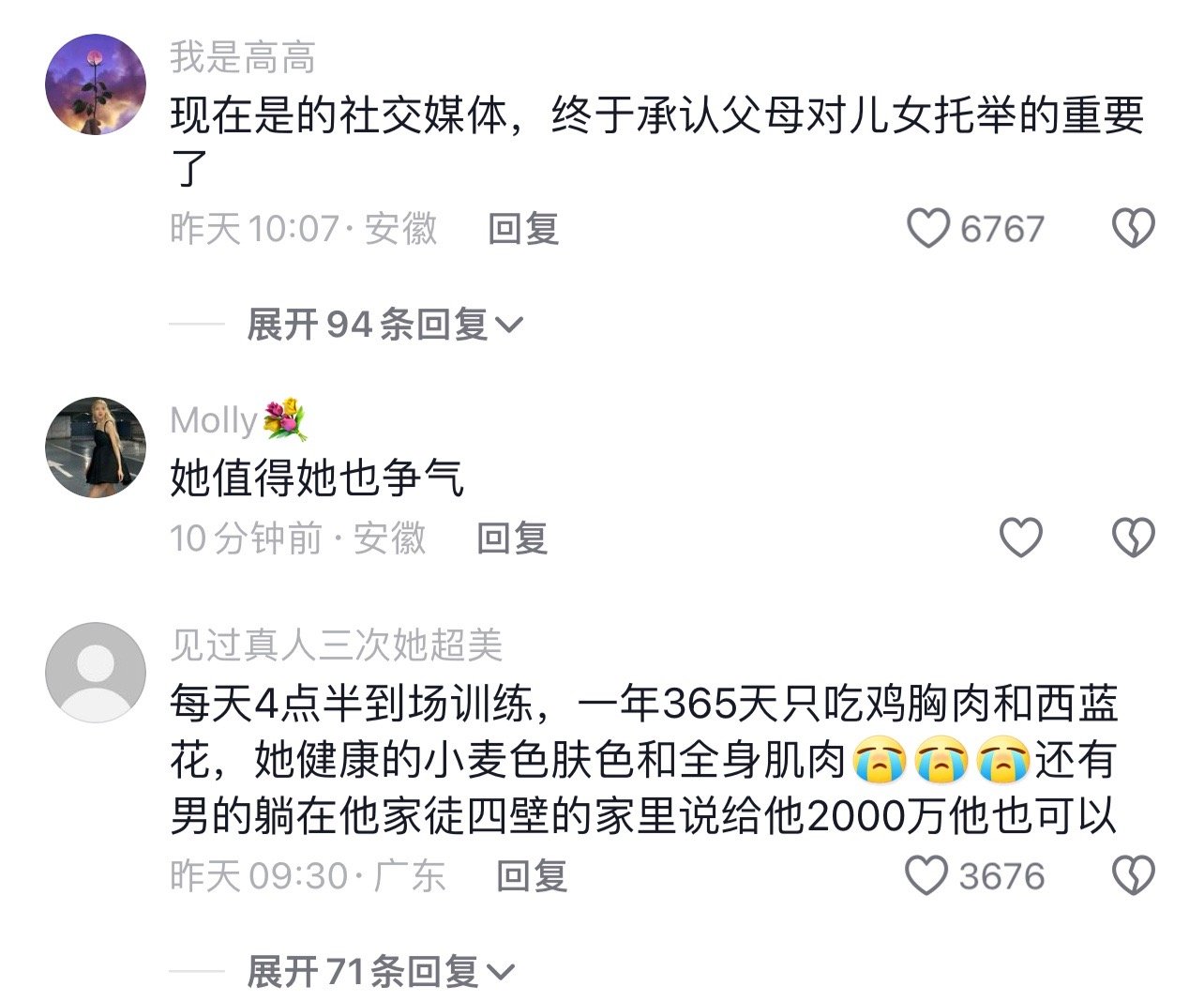Image resolution: width=1204 pixels, height=1001 pixels.
Task: Like Molly's comment
Action: pyautogui.click(x=1020, y=538)
